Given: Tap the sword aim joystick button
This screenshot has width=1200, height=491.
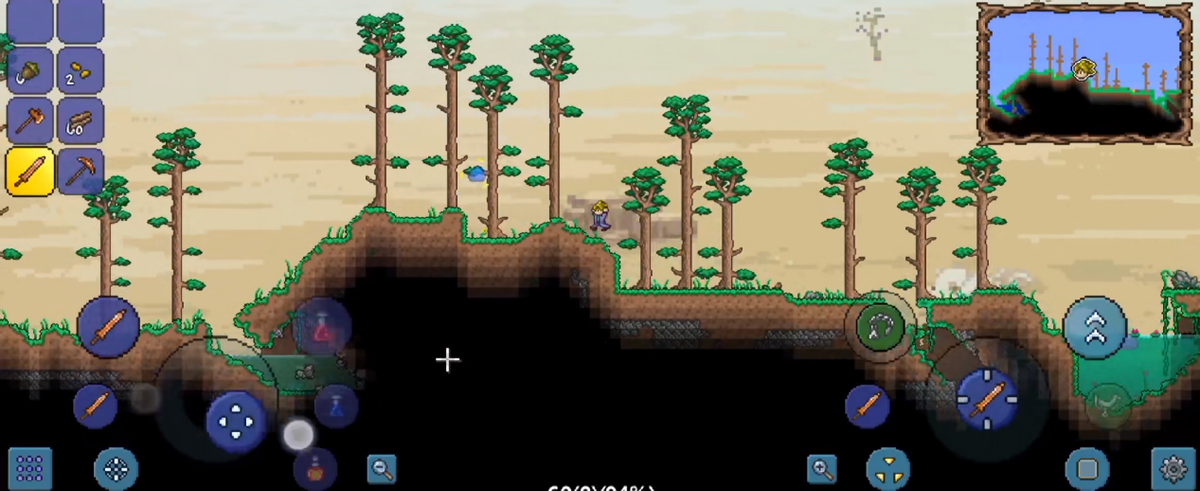Looking at the screenshot, I should (x=986, y=398).
